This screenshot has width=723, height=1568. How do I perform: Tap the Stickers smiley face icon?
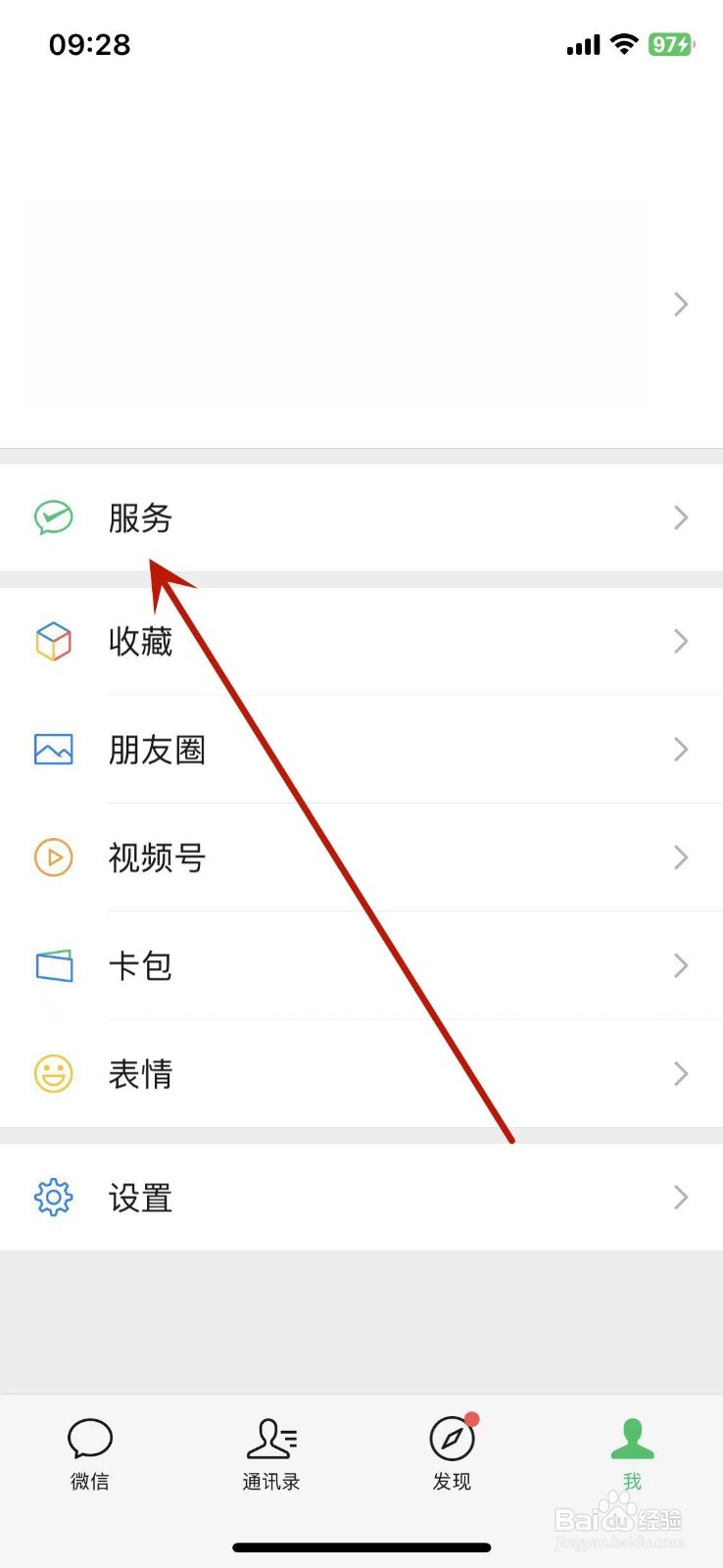(x=54, y=1074)
